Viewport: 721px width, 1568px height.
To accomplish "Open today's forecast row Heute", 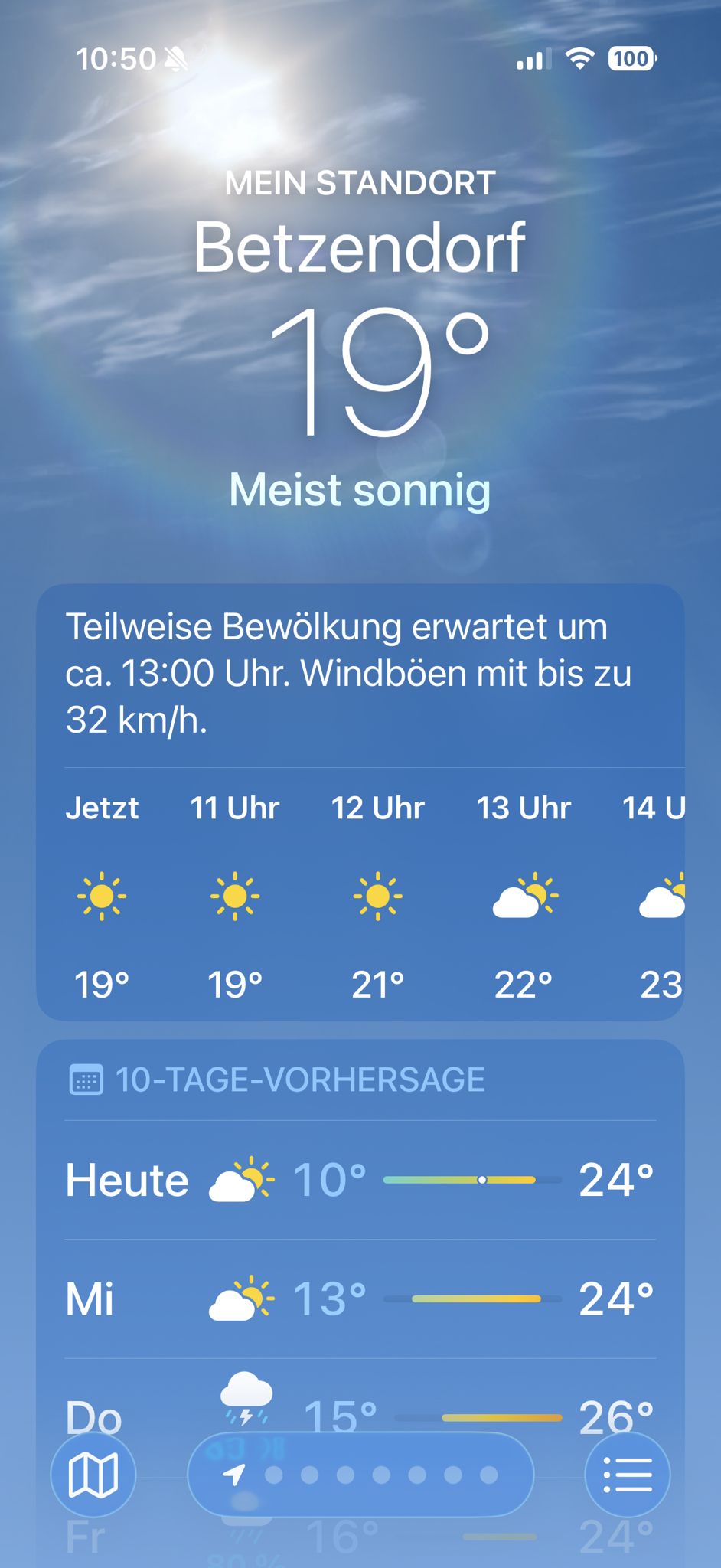I will 360,1180.
